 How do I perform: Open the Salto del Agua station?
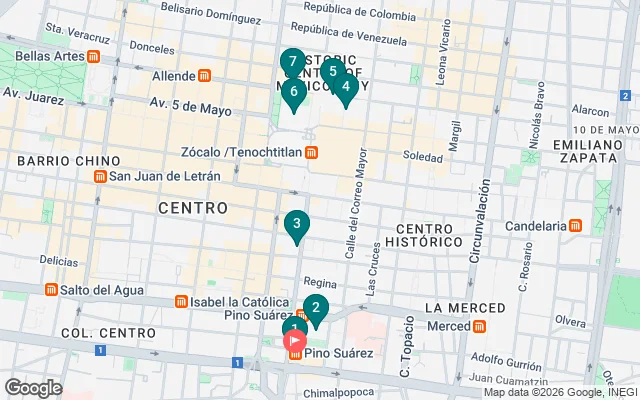(x=51, y=289)
